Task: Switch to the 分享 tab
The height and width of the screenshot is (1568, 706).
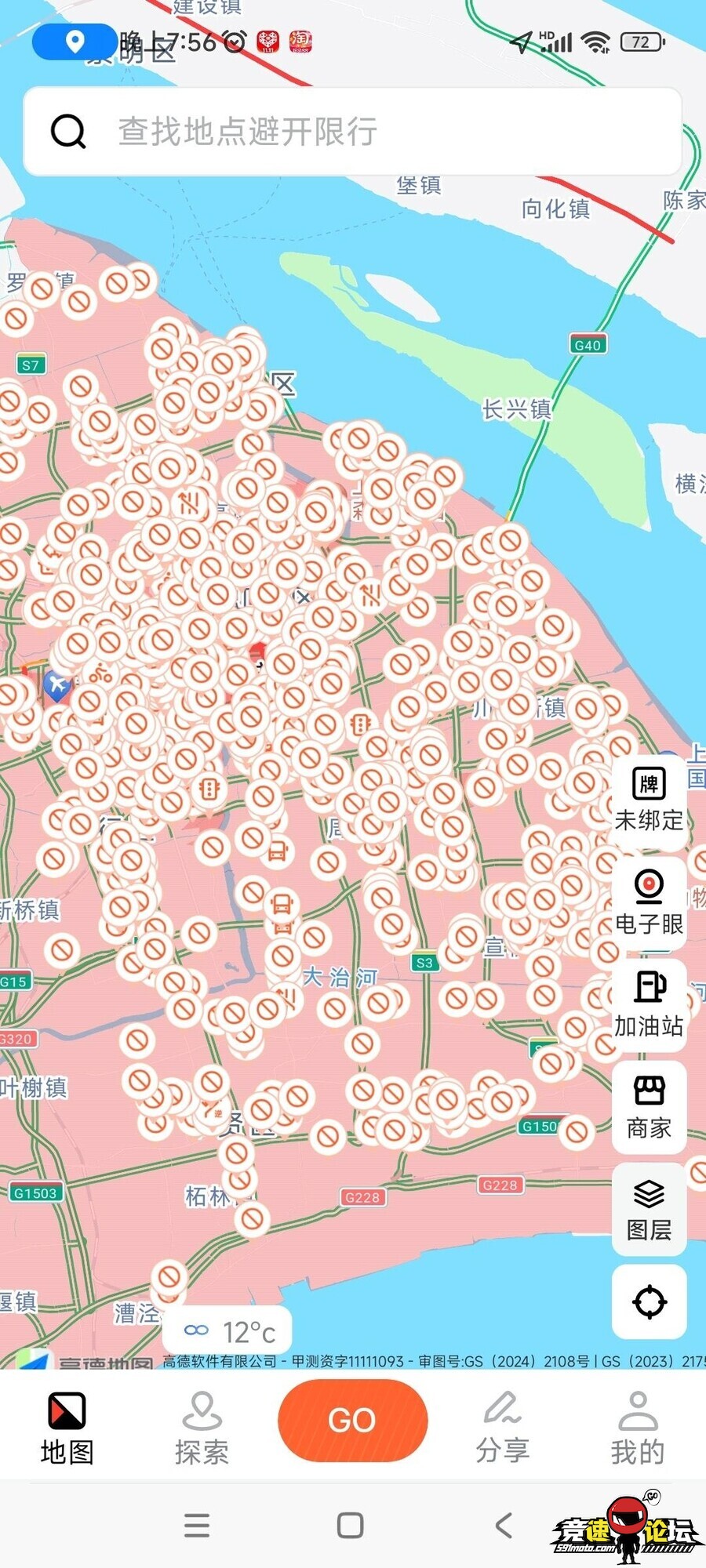Action: [503, 1428]
